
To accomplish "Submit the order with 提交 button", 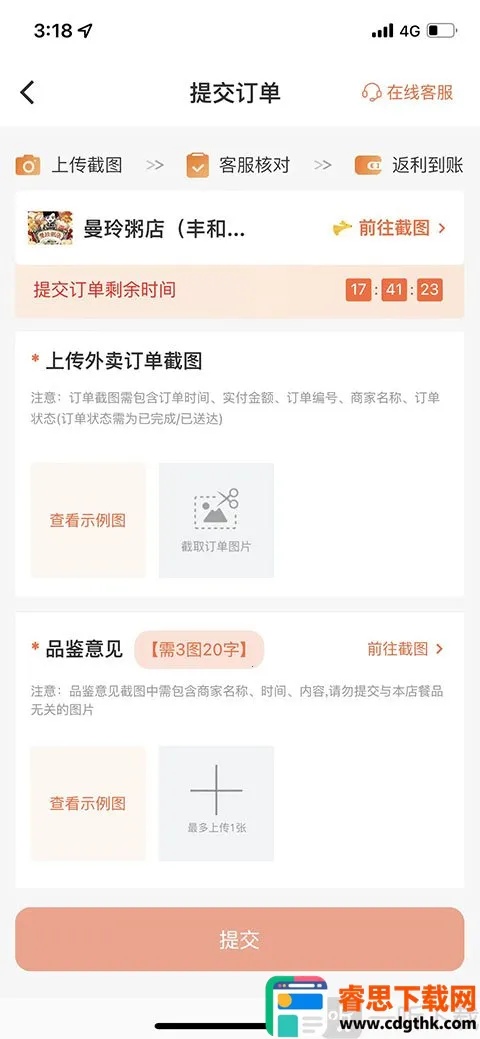I will tap(239, 940).
